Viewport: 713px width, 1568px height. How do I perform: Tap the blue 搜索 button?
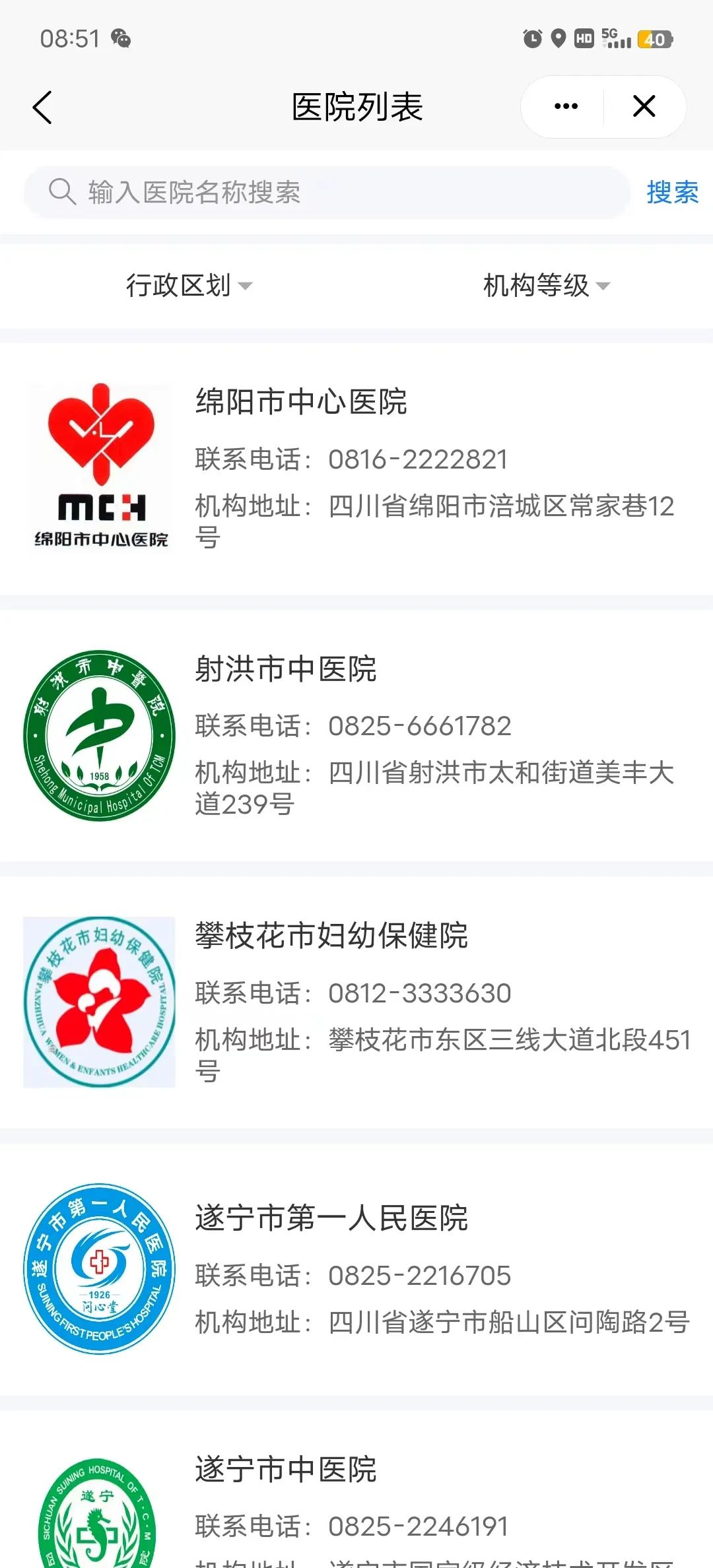coord(672,193)
